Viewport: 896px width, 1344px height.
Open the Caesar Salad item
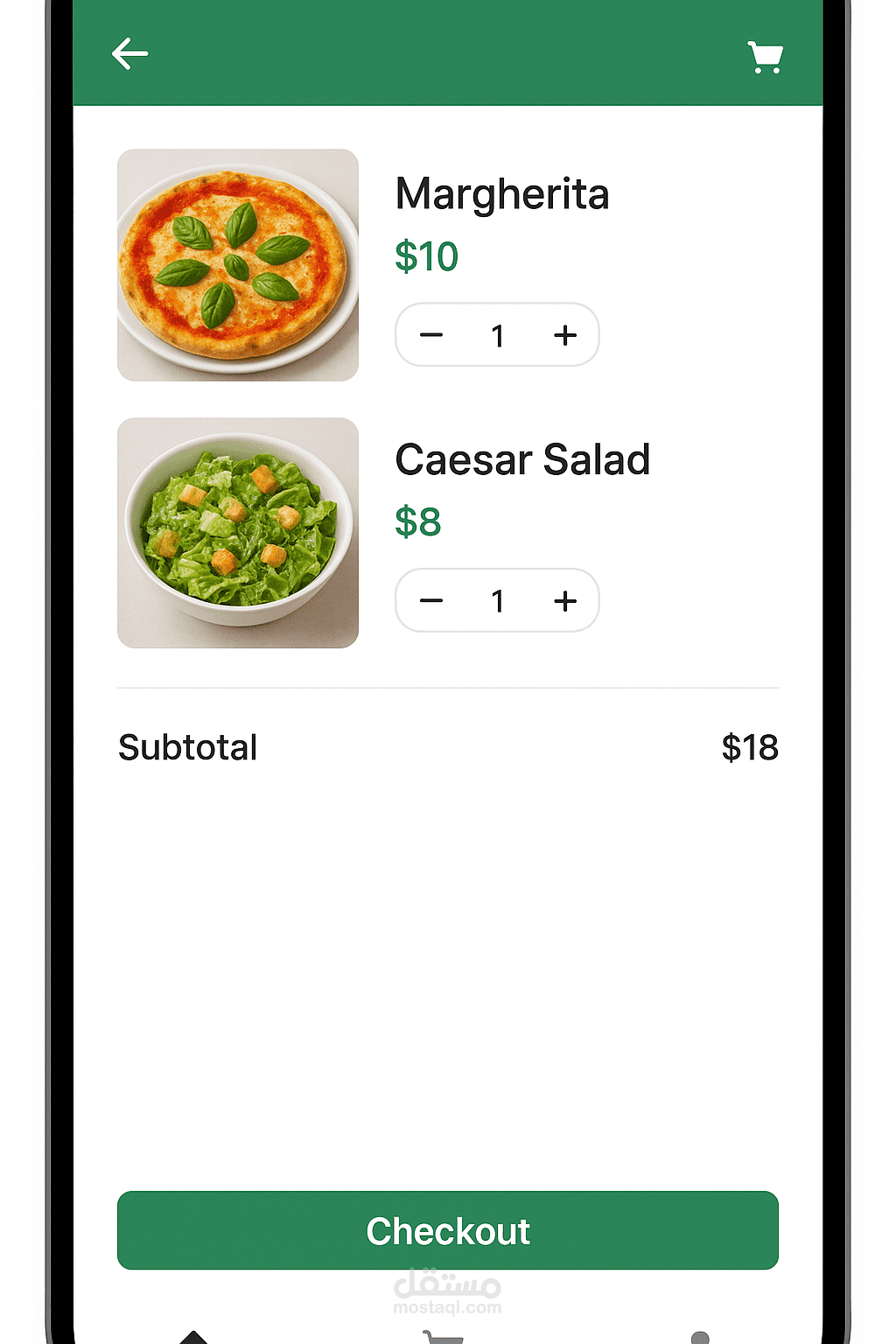point(238,533)
